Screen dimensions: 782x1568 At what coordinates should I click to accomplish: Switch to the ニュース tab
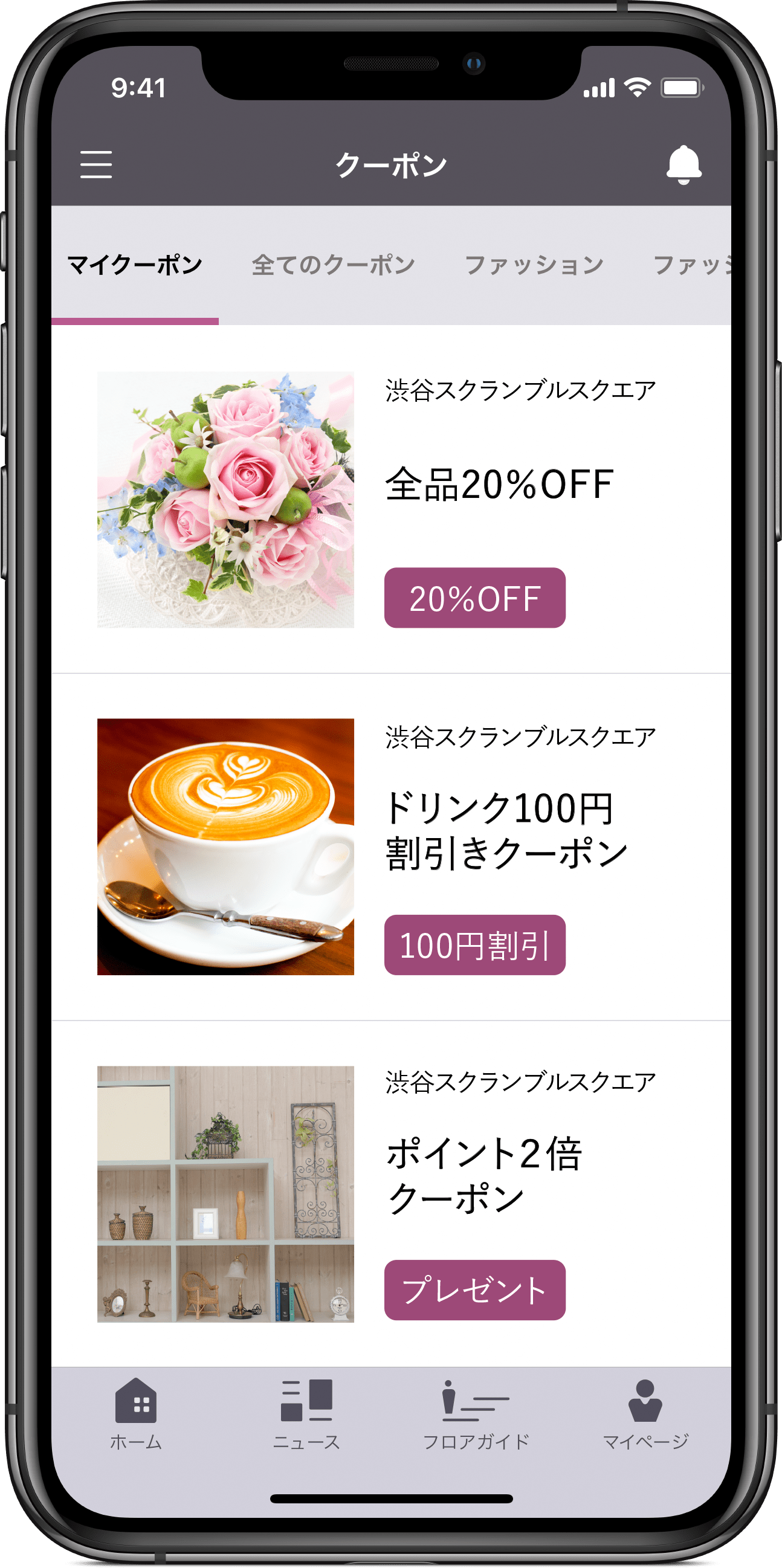(306, 1415)
